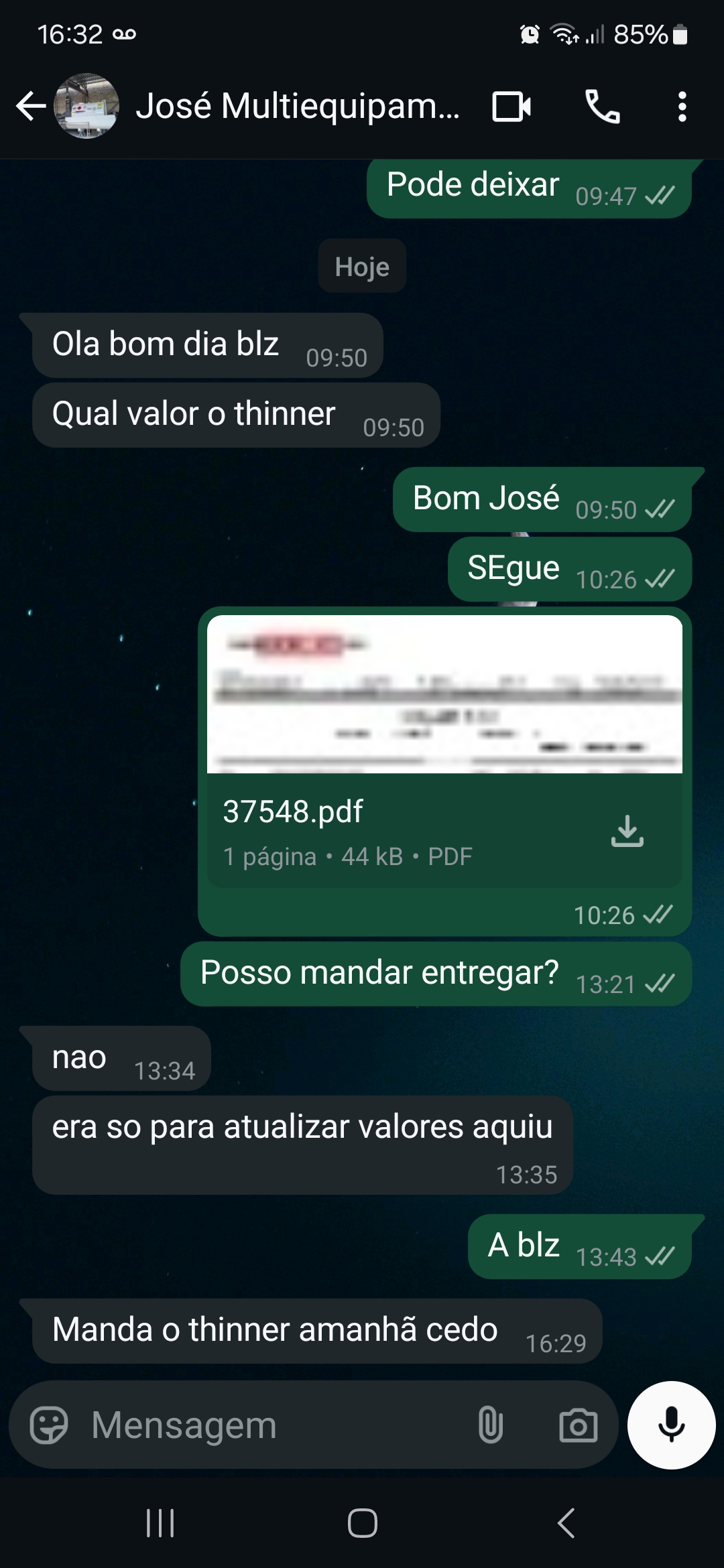The width and height of the screenshot is (724, 1568).
Task: Open the camera from the message bar
Action: (x=578, y=1425)
